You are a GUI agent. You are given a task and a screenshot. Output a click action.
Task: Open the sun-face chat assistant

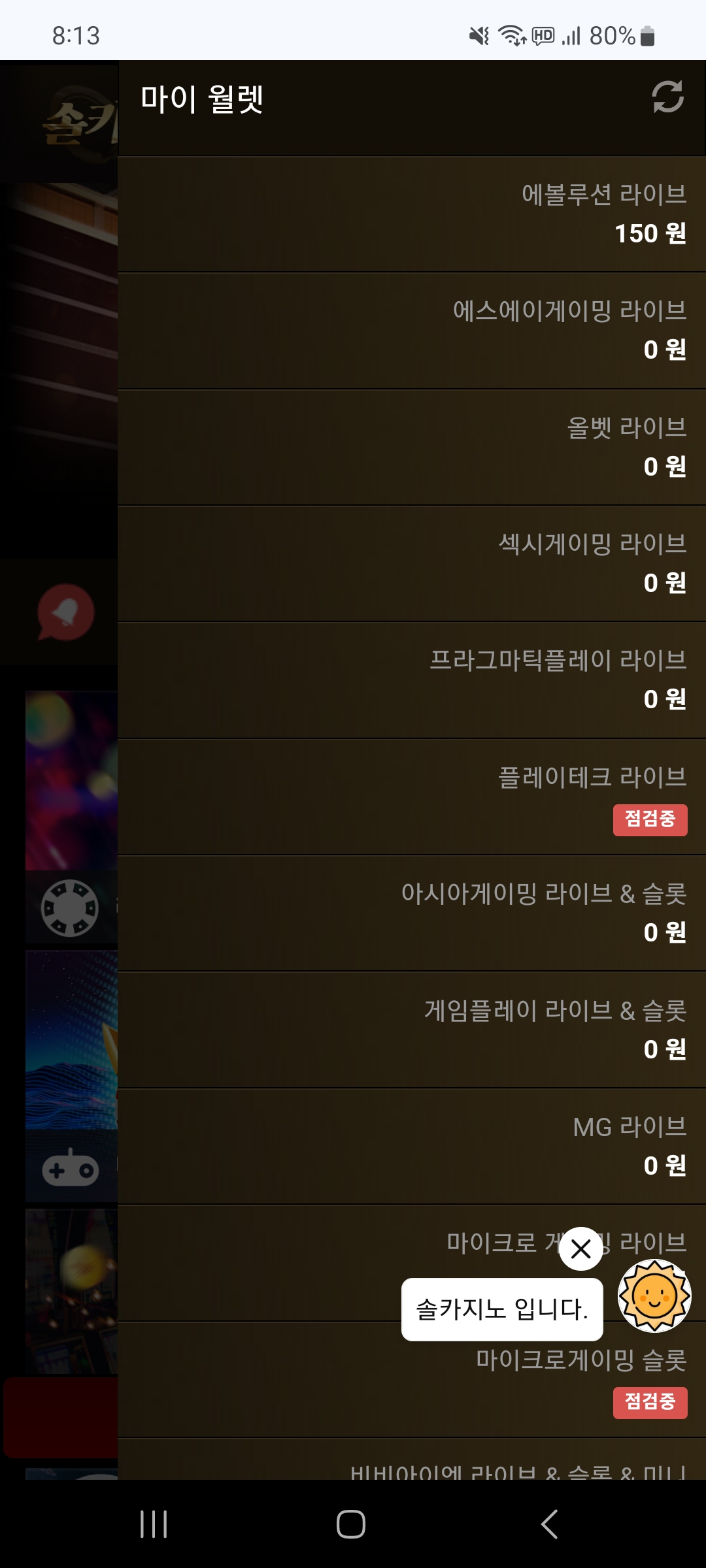pos(654,1296)
